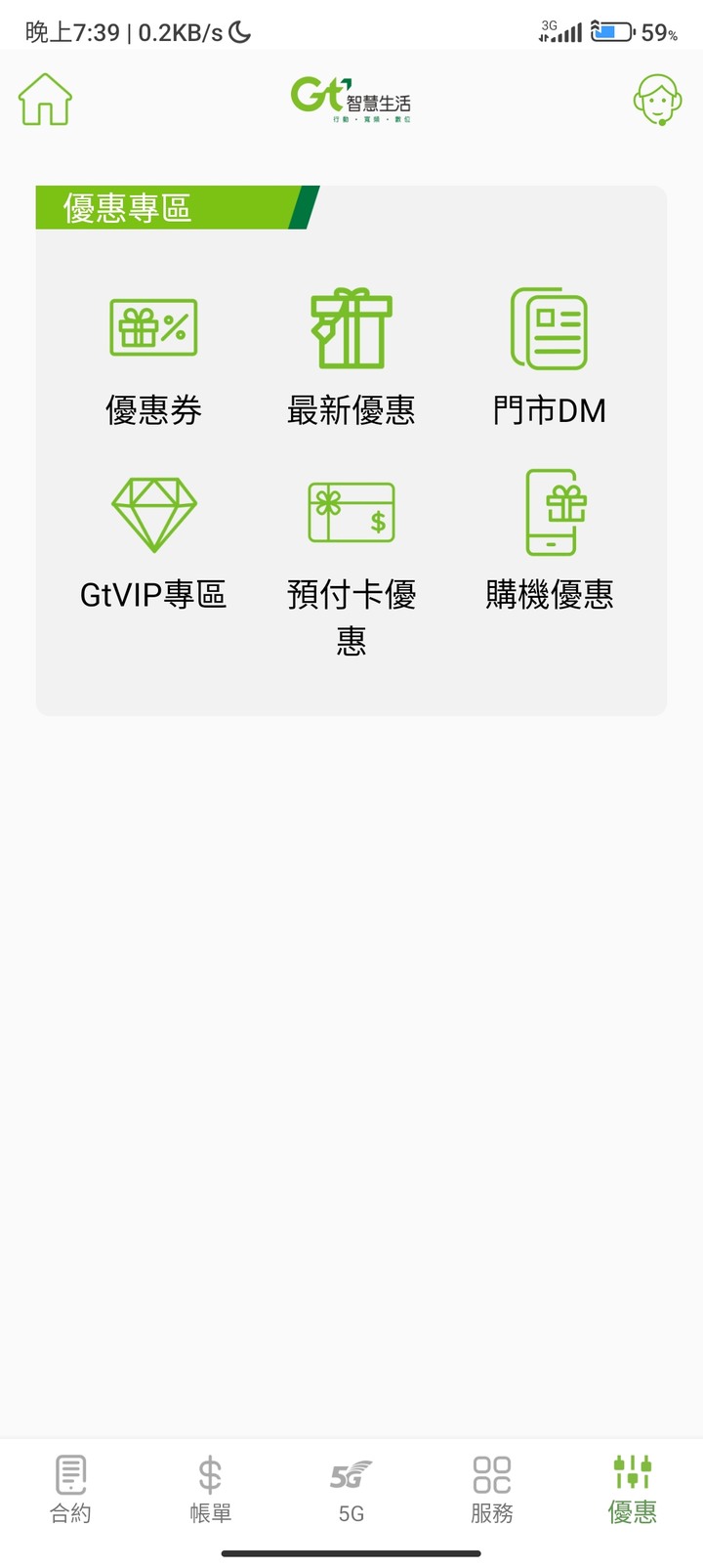
Task: Enter the GtVIP專區 section
Action: [x=153, y=540]
